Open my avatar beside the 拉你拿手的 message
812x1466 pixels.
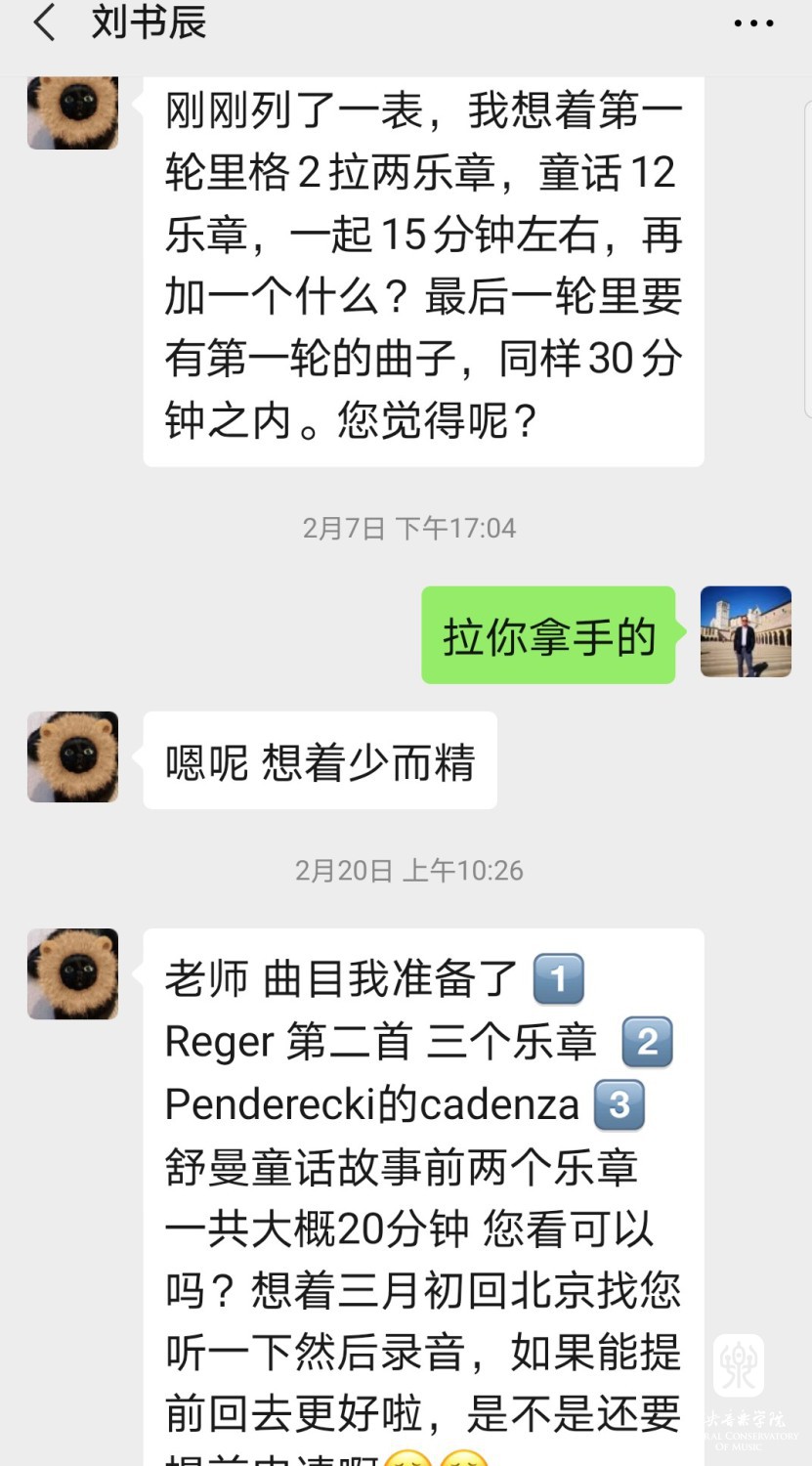[x=746, y=631]
